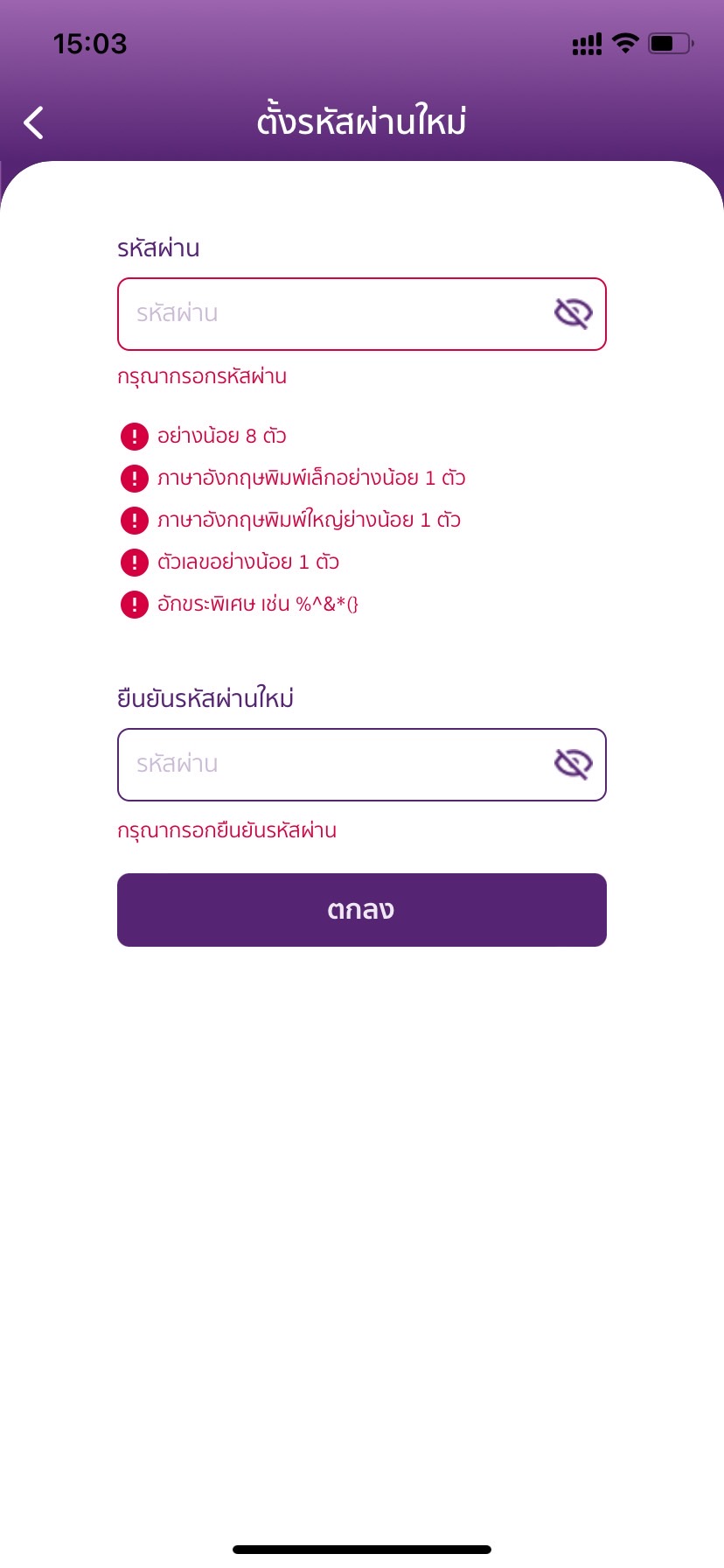This screenshot has width=724, height=1568.
Task: Focus the ยืนยันรหัสผ่านใหม่ confirm password field
Action: pyautogui.click(x=332, y=765)
